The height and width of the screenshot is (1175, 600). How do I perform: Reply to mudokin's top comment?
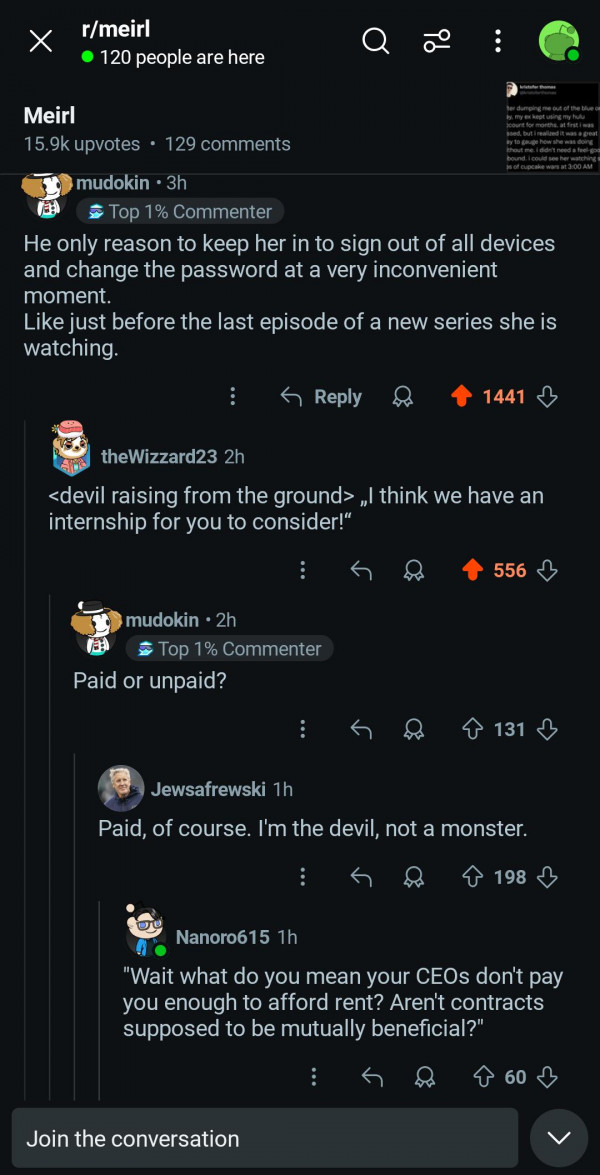point(321,397)
